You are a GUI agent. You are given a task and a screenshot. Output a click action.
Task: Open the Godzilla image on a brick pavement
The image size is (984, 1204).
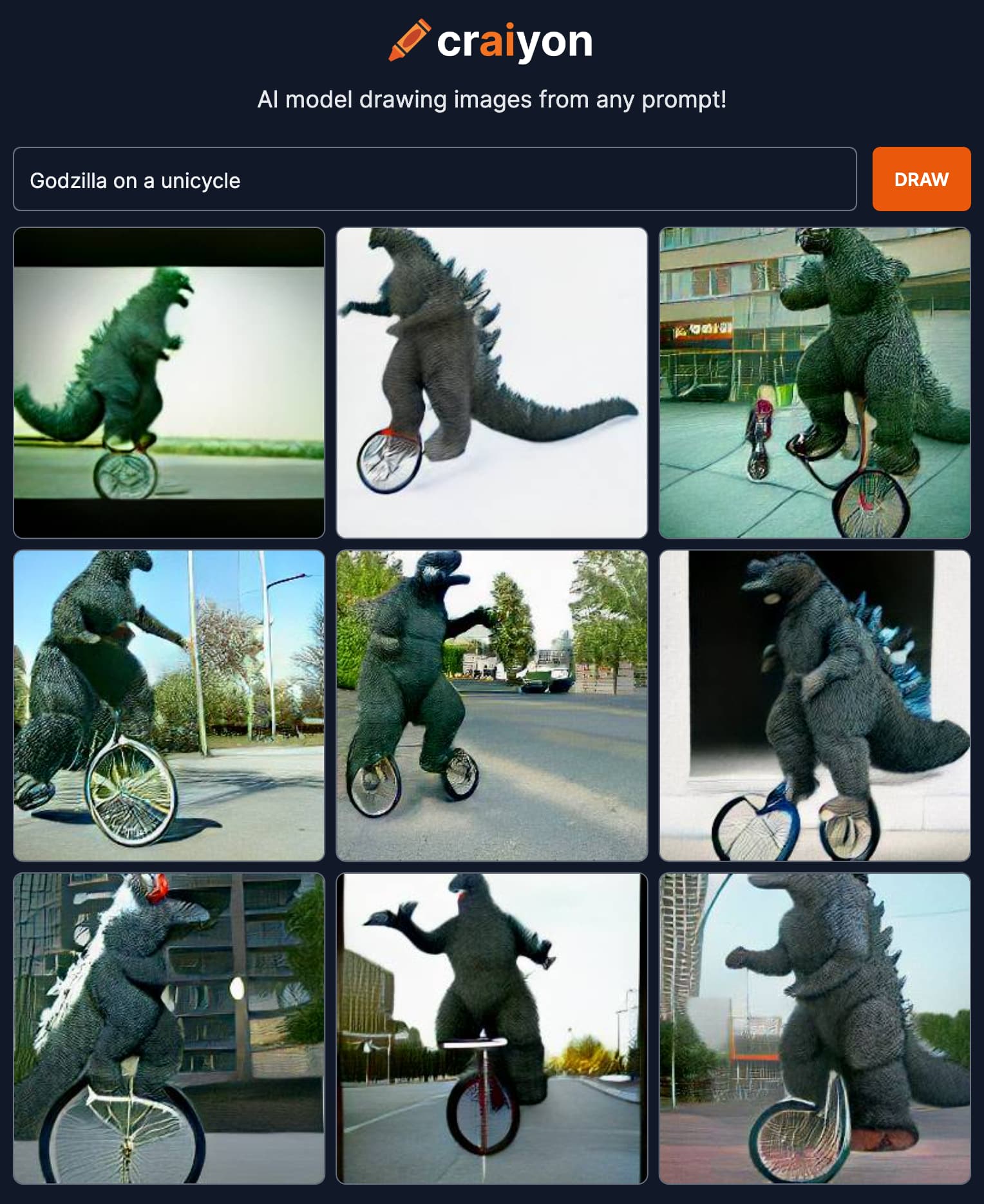[814, 1028]
